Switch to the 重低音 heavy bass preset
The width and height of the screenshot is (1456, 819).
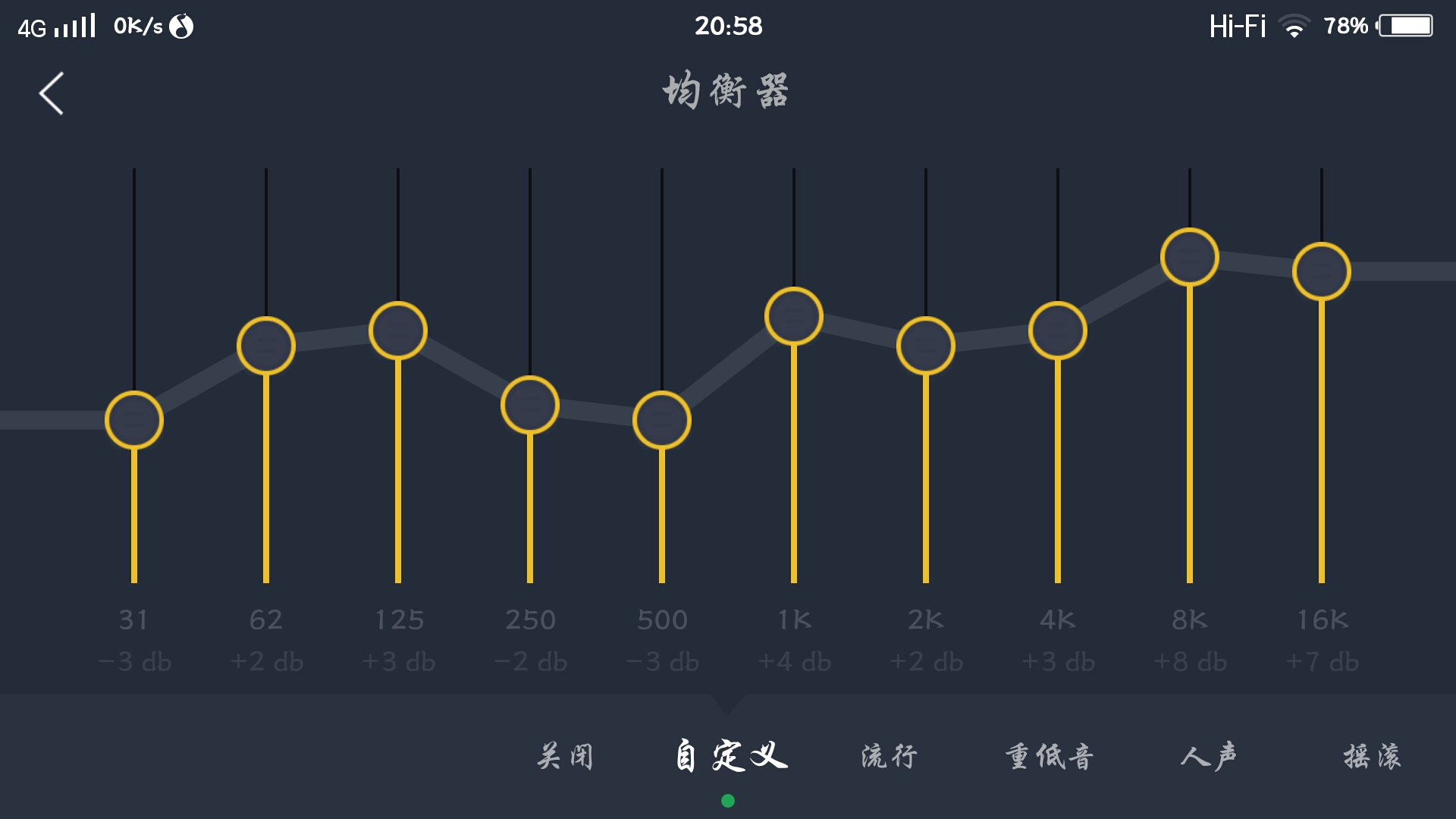pos(1050,756)
